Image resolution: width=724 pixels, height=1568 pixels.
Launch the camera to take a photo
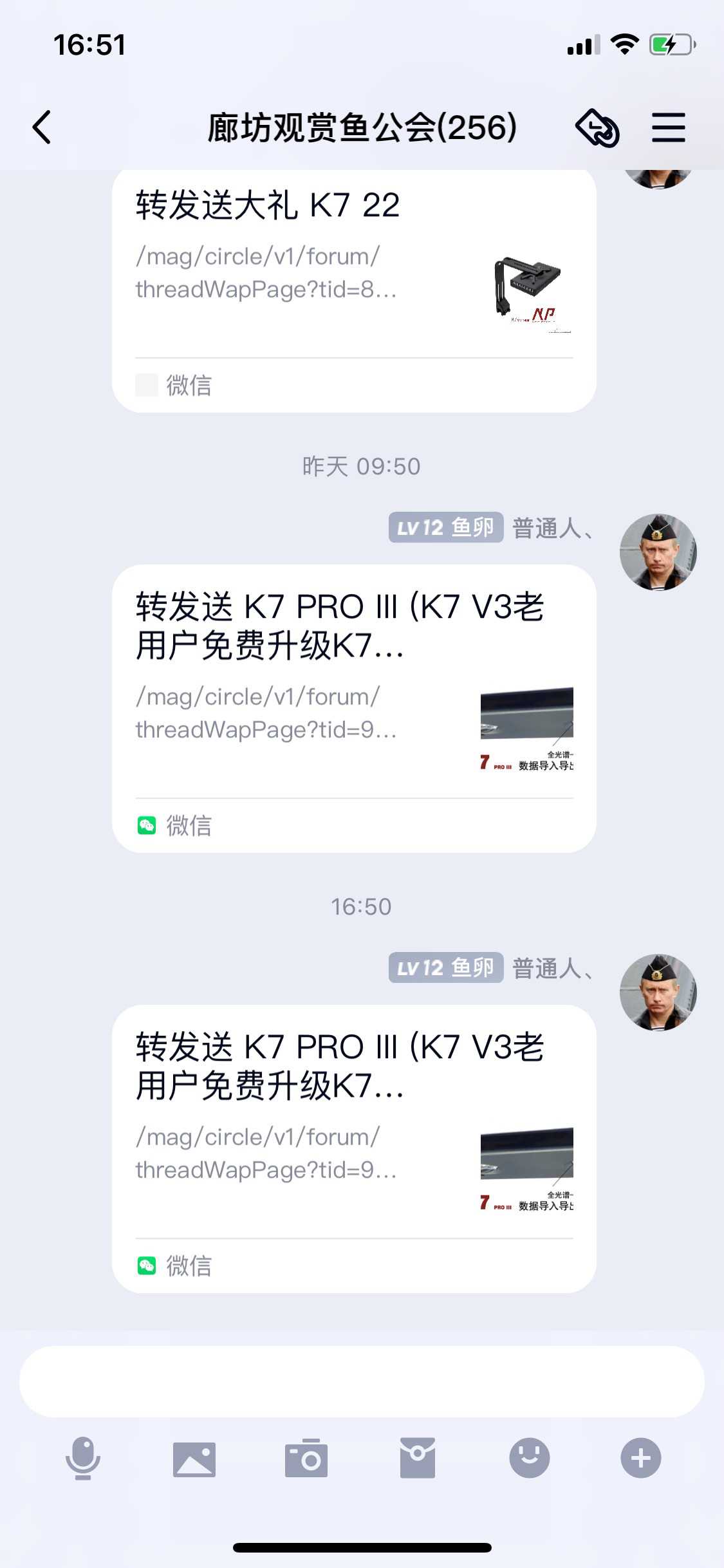[306, 1459]
